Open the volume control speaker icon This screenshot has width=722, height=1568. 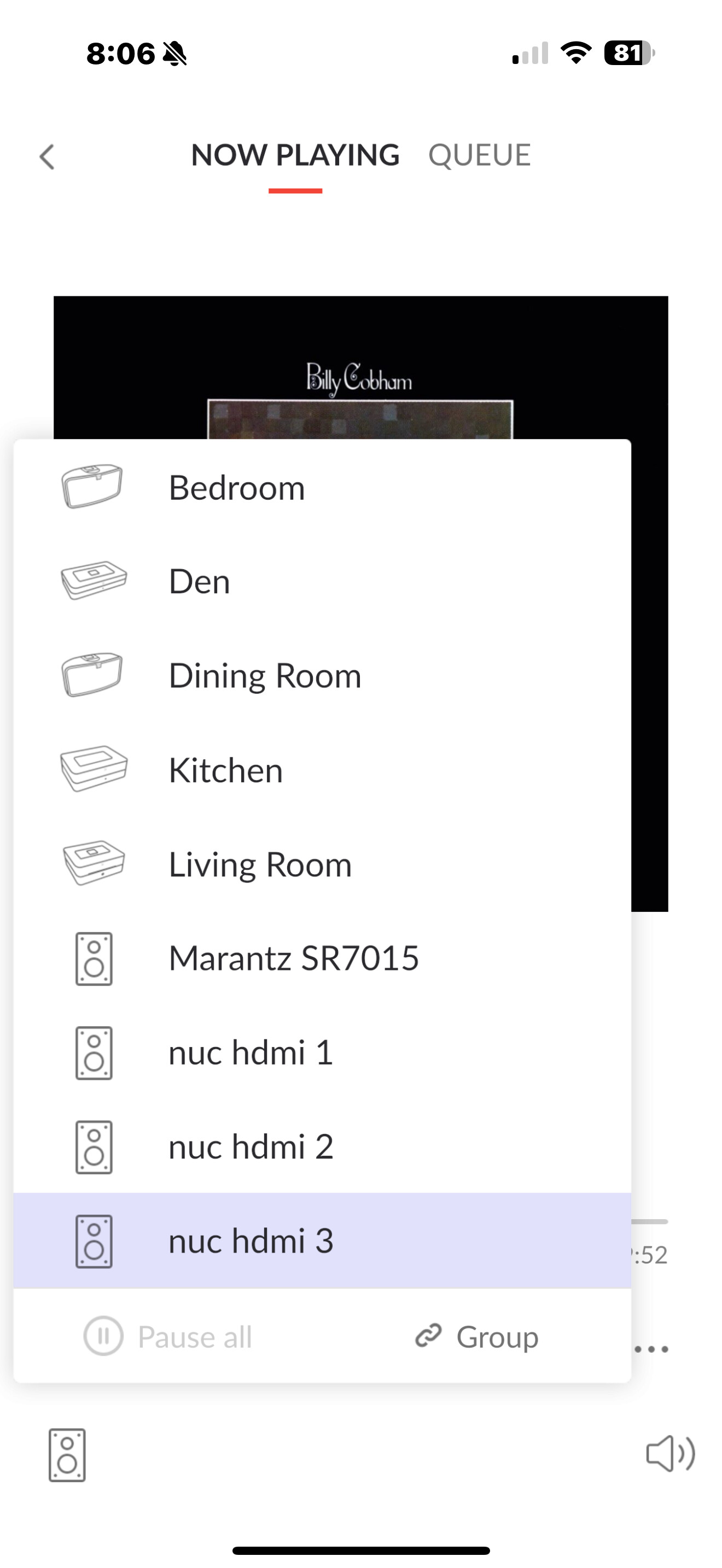click(x=670, y=1454)
